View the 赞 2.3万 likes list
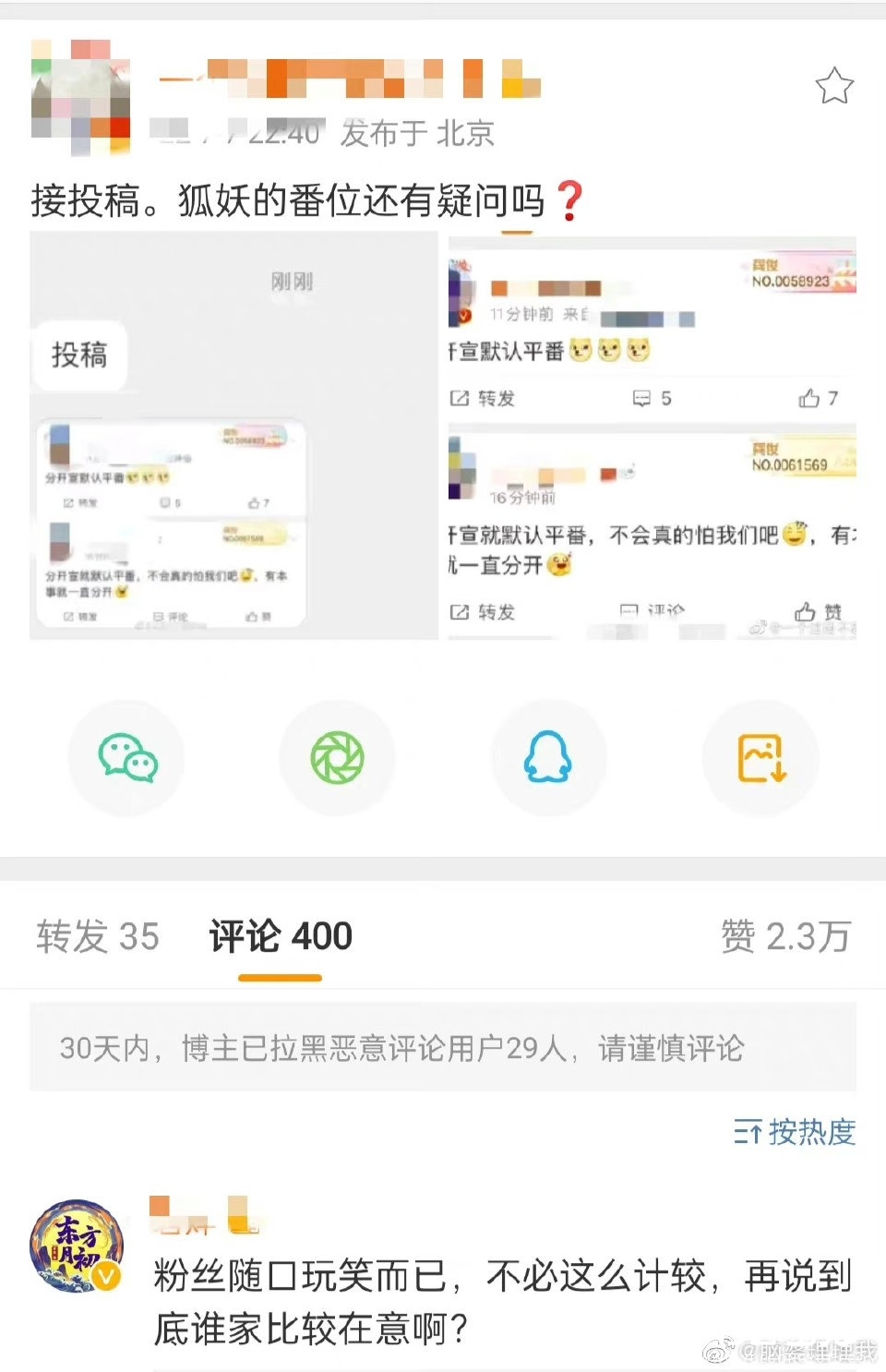The height and width of the screenshot is (1372, 886). click(x=784, y=936)
